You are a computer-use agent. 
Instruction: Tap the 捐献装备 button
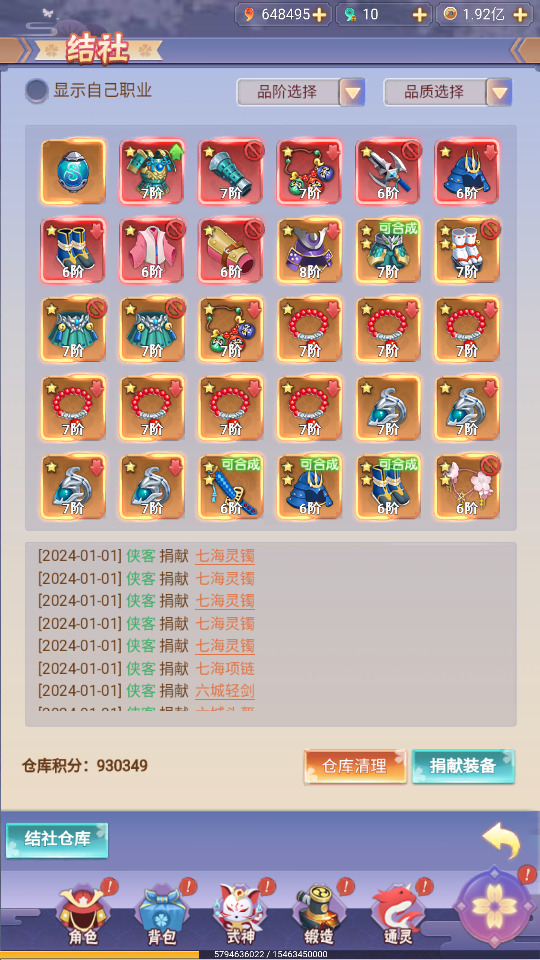point(463,766)
